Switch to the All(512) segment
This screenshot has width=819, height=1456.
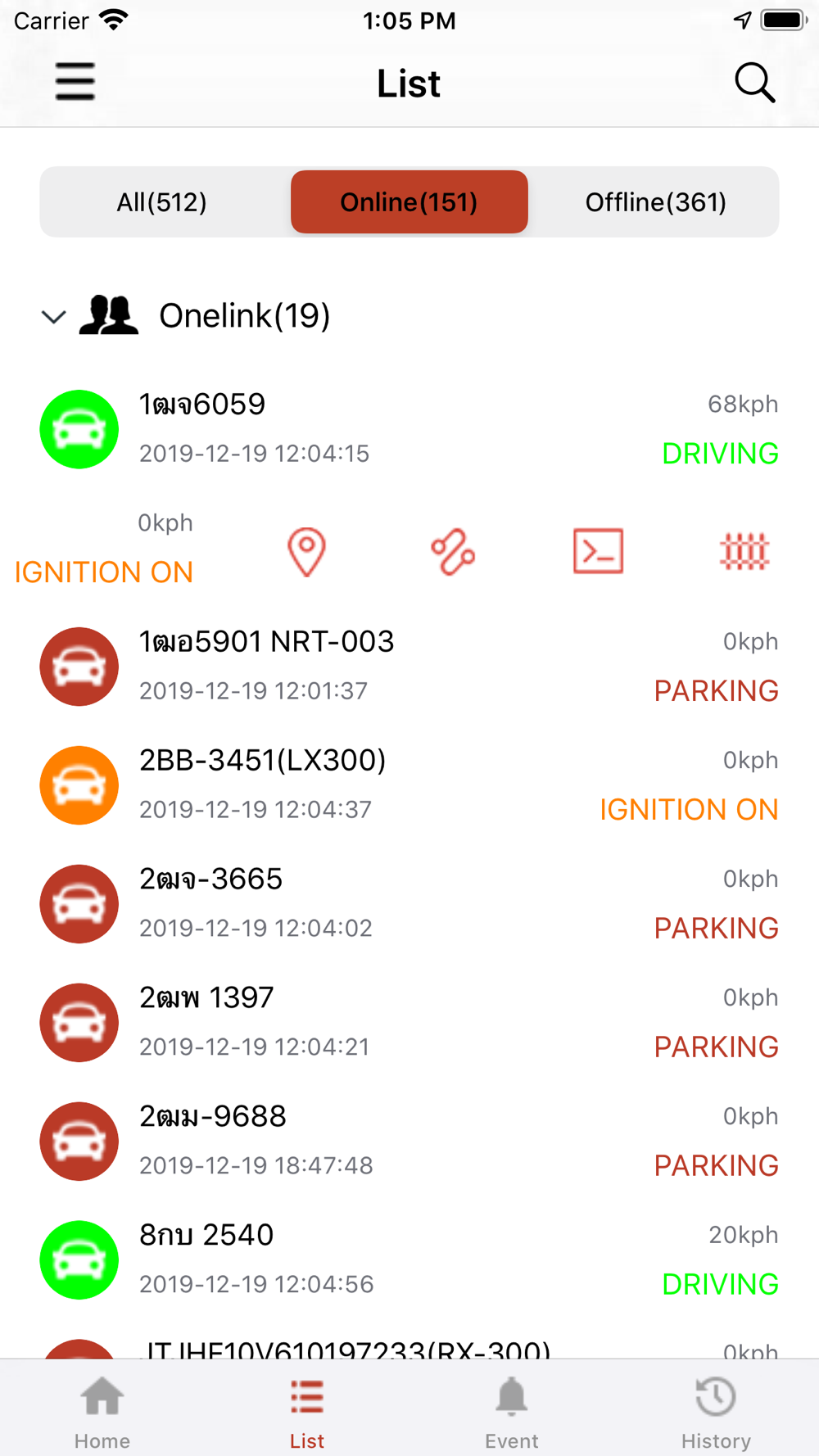pyautogui.click(x=162, y=202)
